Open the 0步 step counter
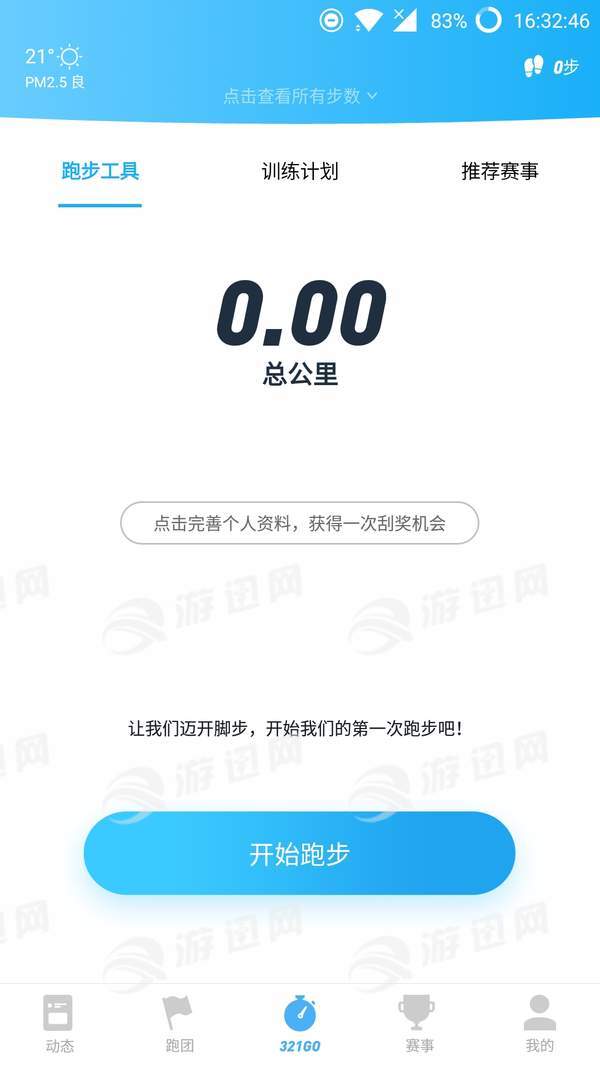The image size is (600, 1067). [x=551, y=67]
